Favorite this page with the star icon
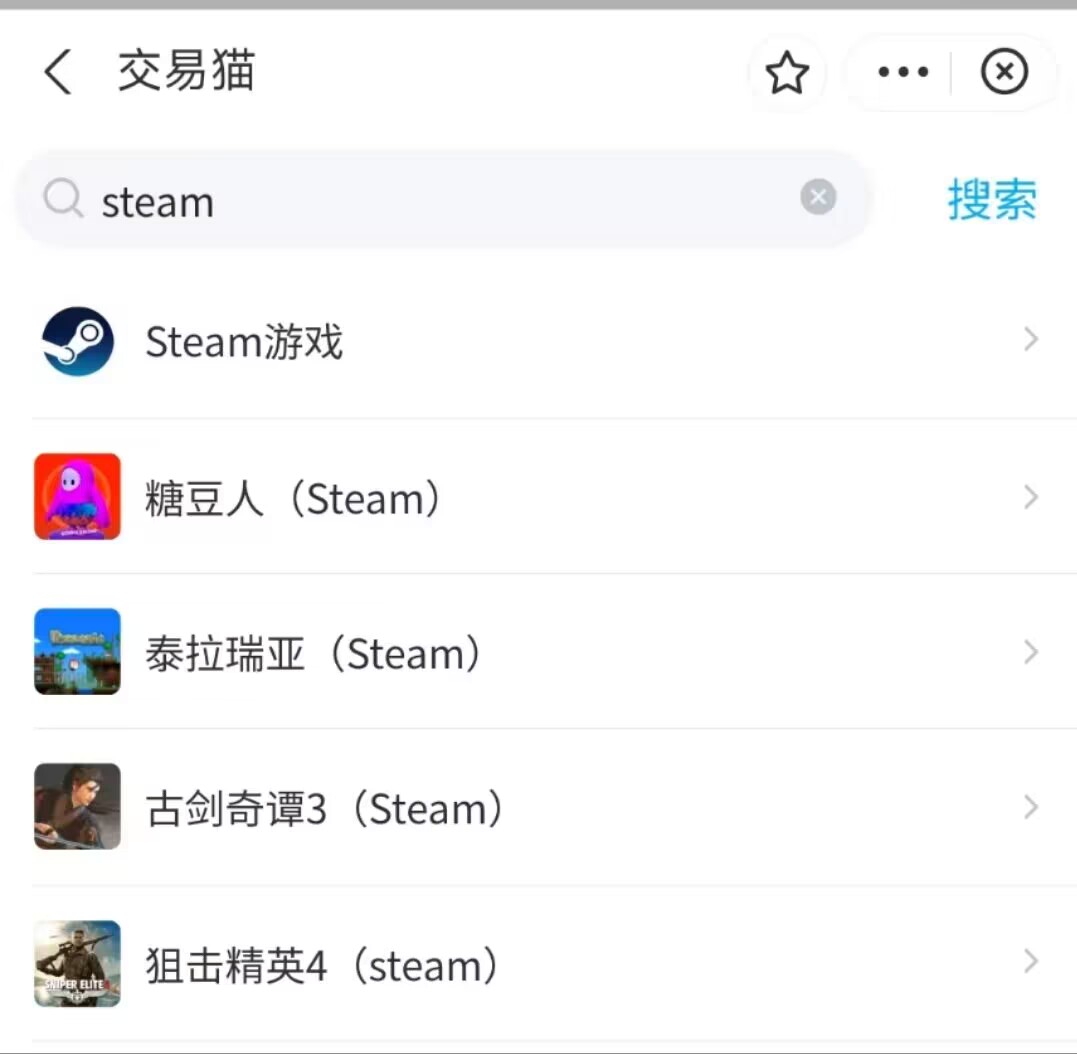 [x=787, y=73]
